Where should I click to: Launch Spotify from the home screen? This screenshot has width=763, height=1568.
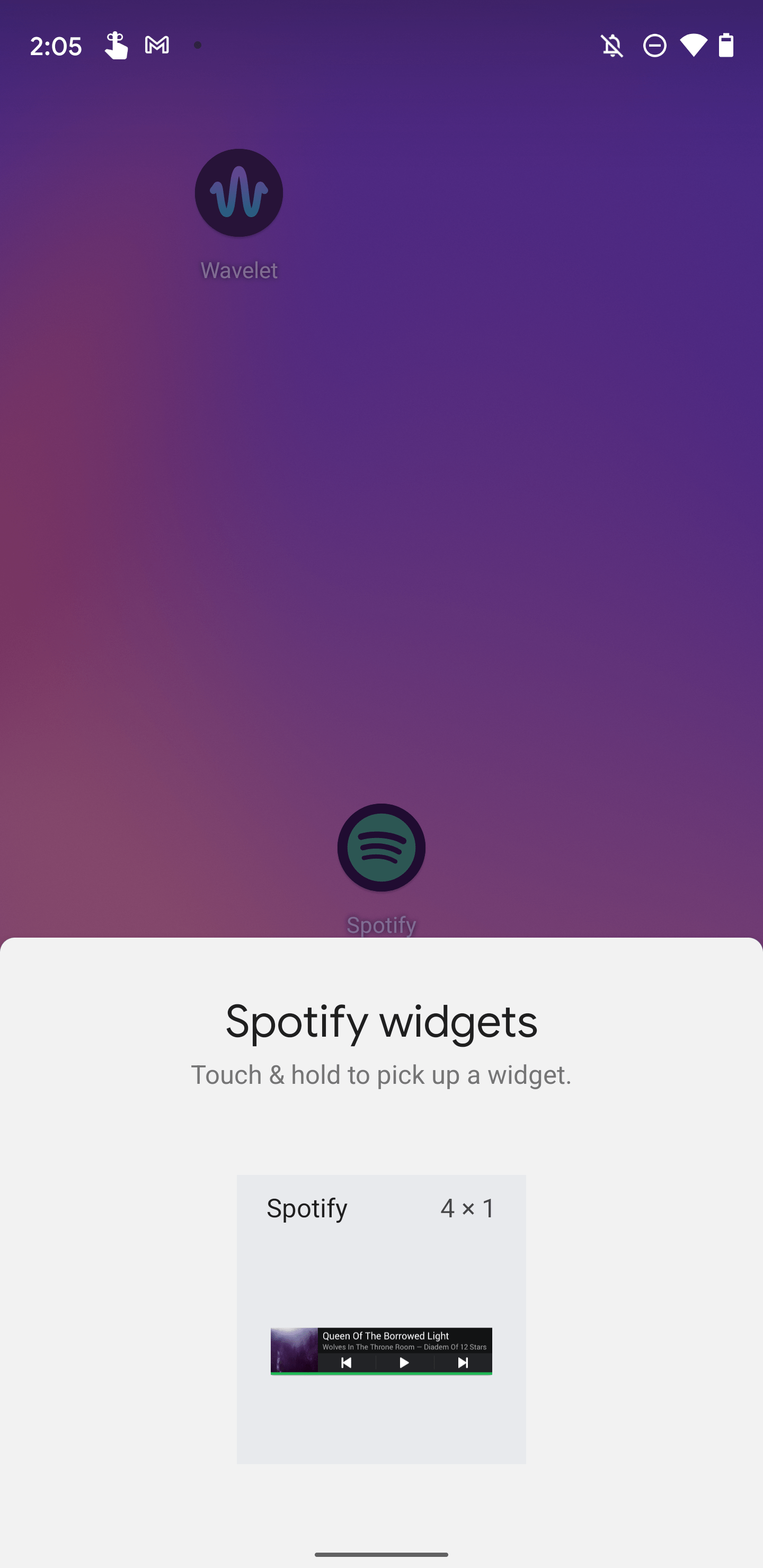click(x=381, y=848)
